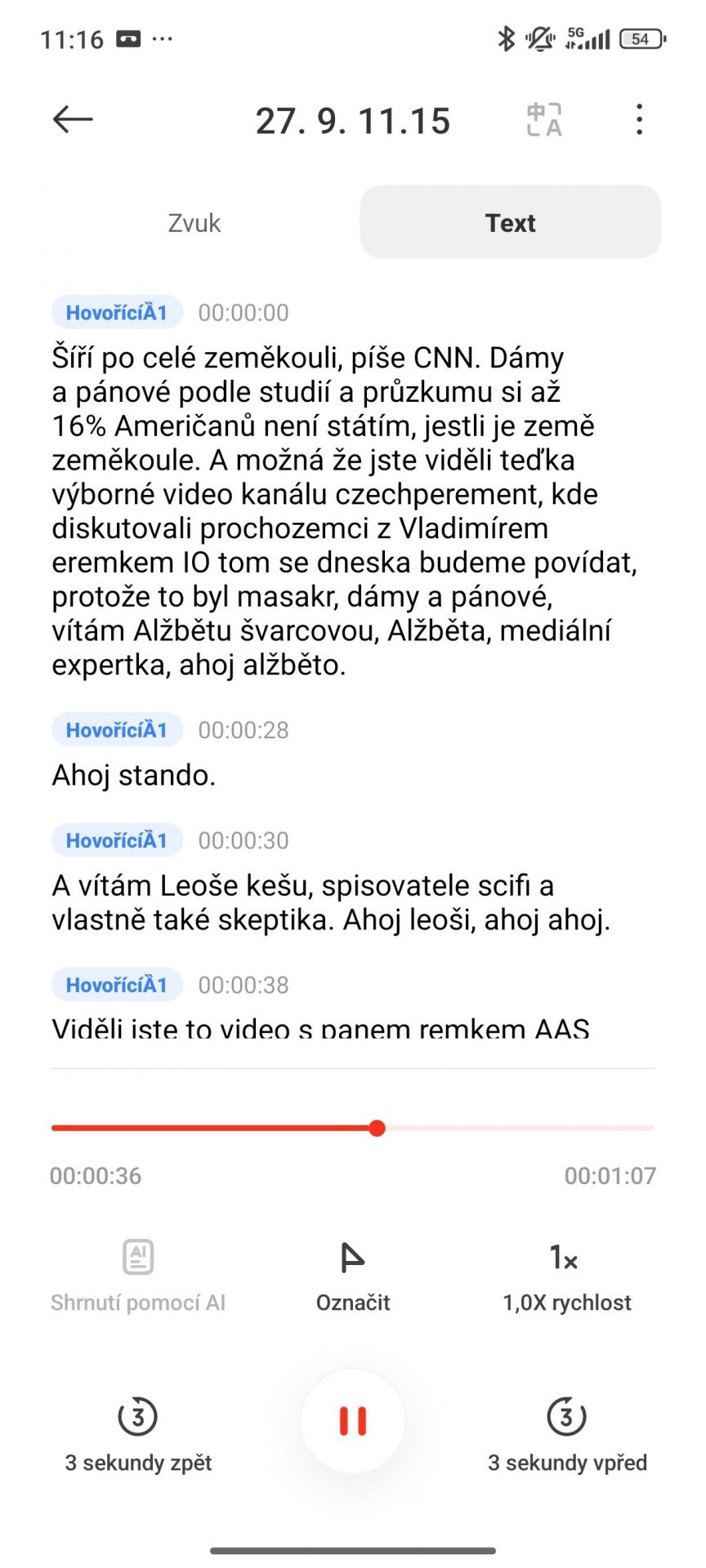
Task: Pause the recording playback
Action: coord(353,1421)
